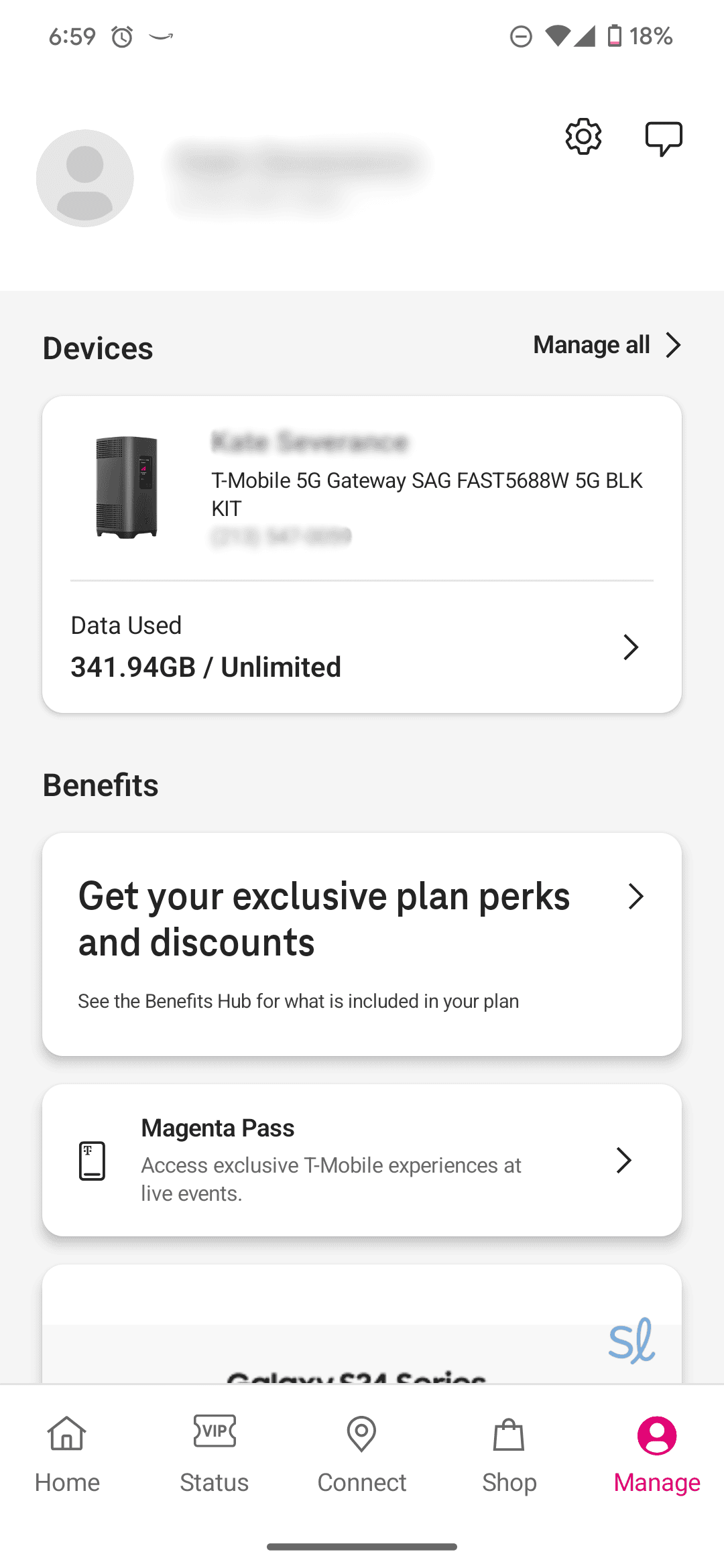Open exclusive plan perks and discounts card

pyautogui.click(x=362, y=943)
